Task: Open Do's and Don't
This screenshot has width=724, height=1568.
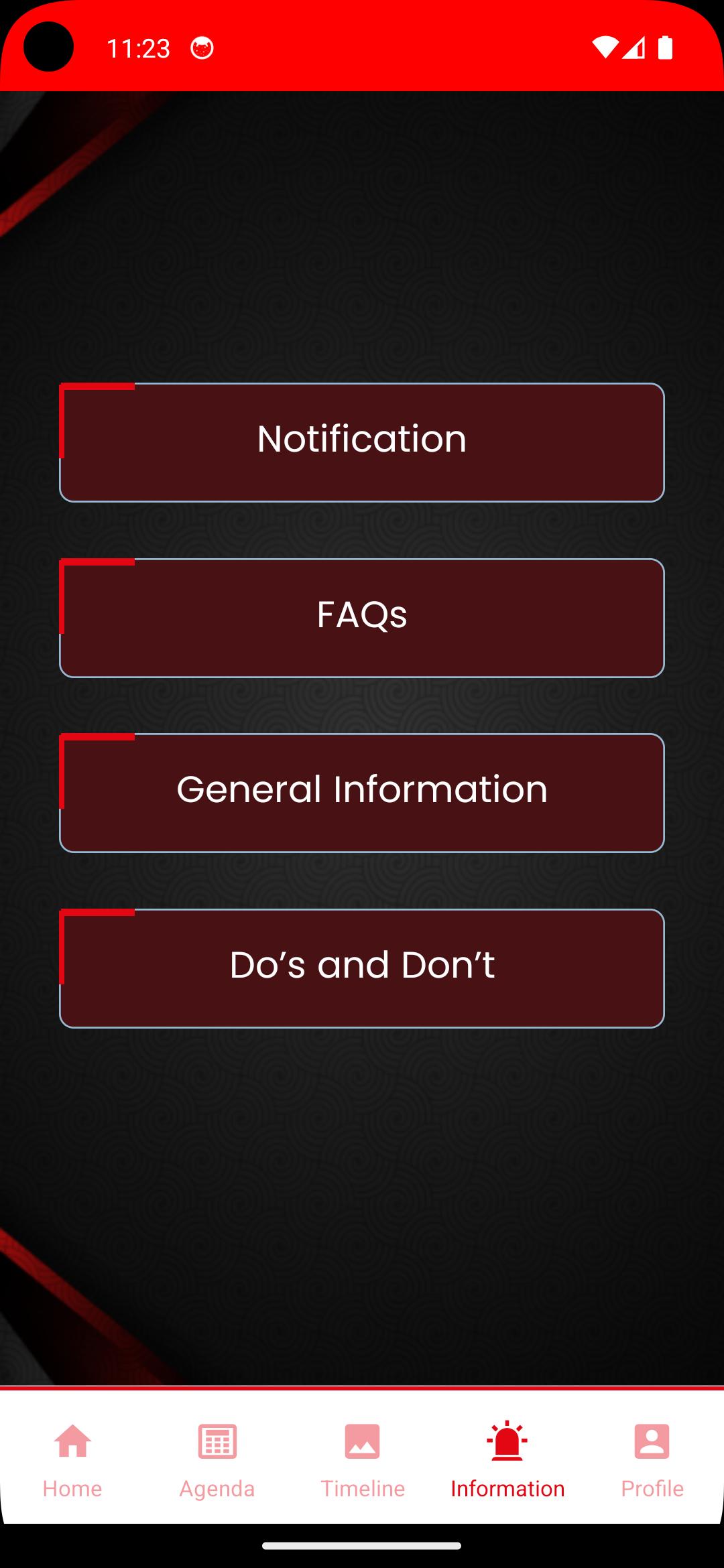Action: pyautogui.click(x=362, y=968)
